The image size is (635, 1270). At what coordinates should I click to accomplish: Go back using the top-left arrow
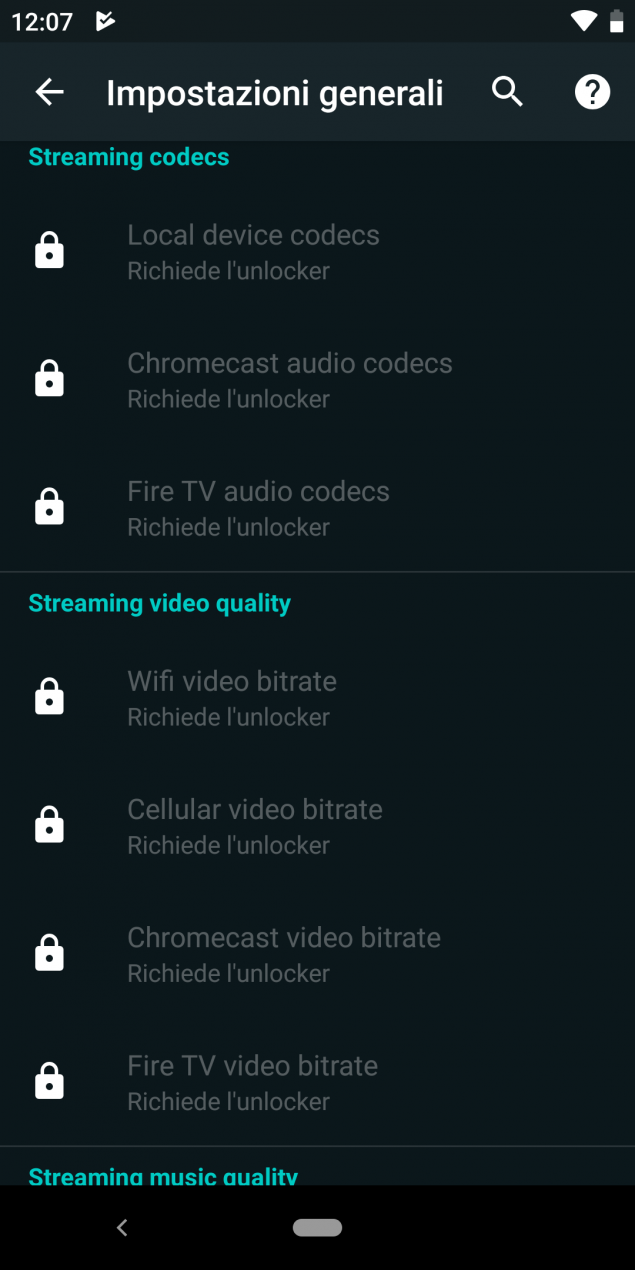click(x=49, y=92)
